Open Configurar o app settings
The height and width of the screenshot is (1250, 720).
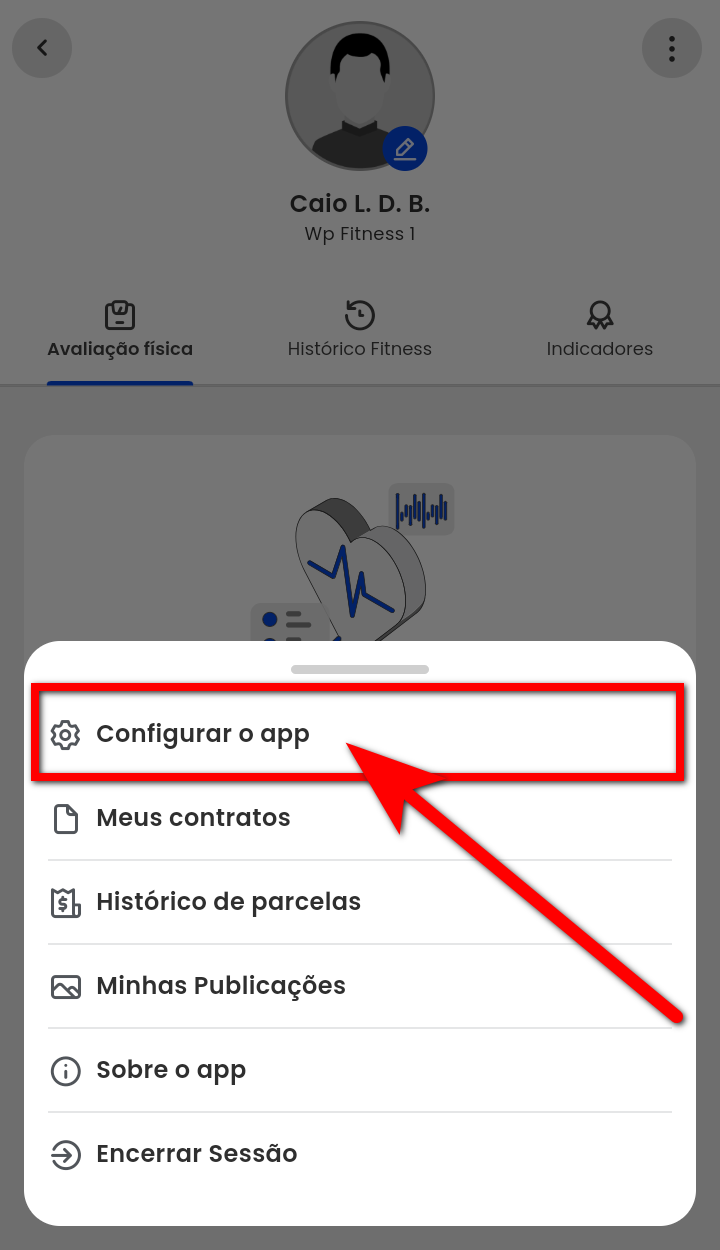point(203,734)
